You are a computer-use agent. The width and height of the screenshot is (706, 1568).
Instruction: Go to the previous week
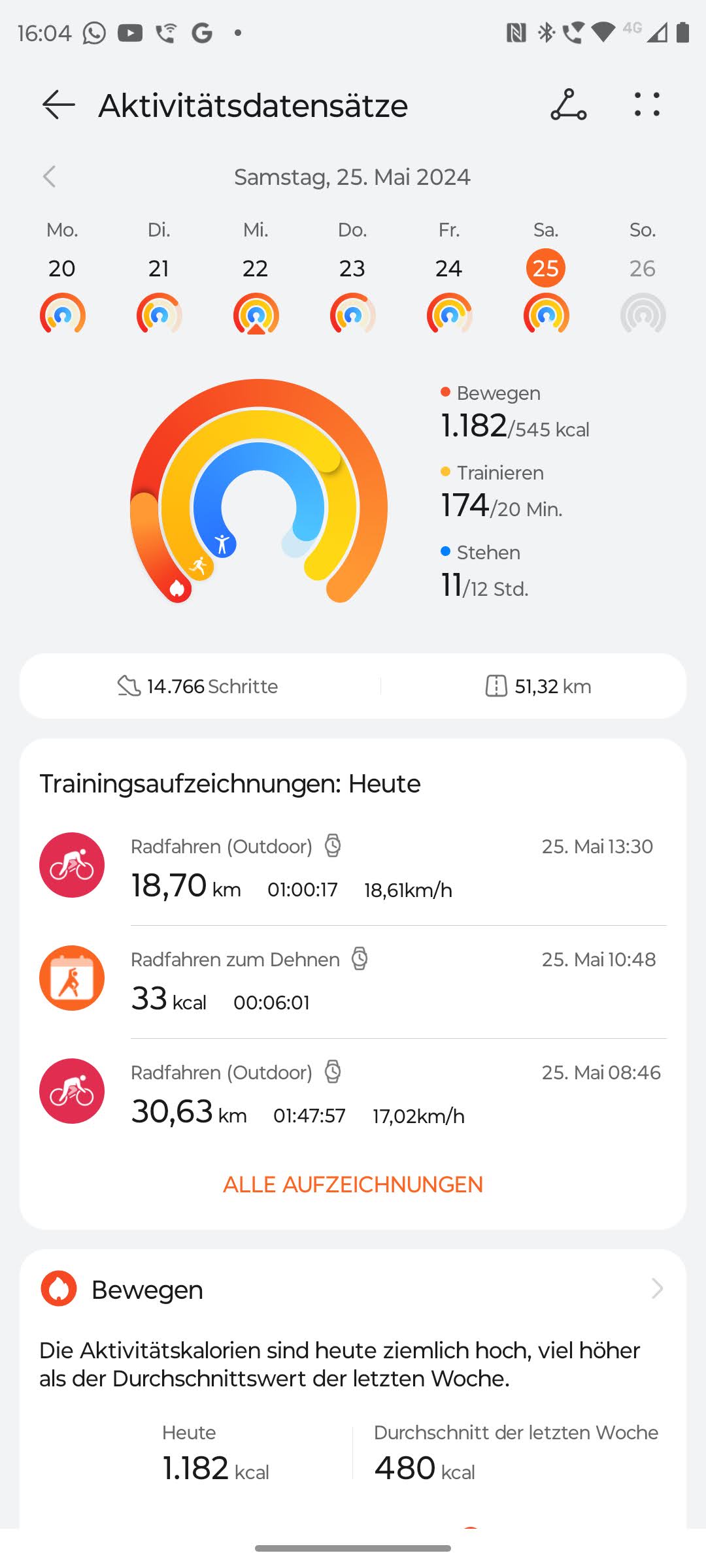pos(50,176)
